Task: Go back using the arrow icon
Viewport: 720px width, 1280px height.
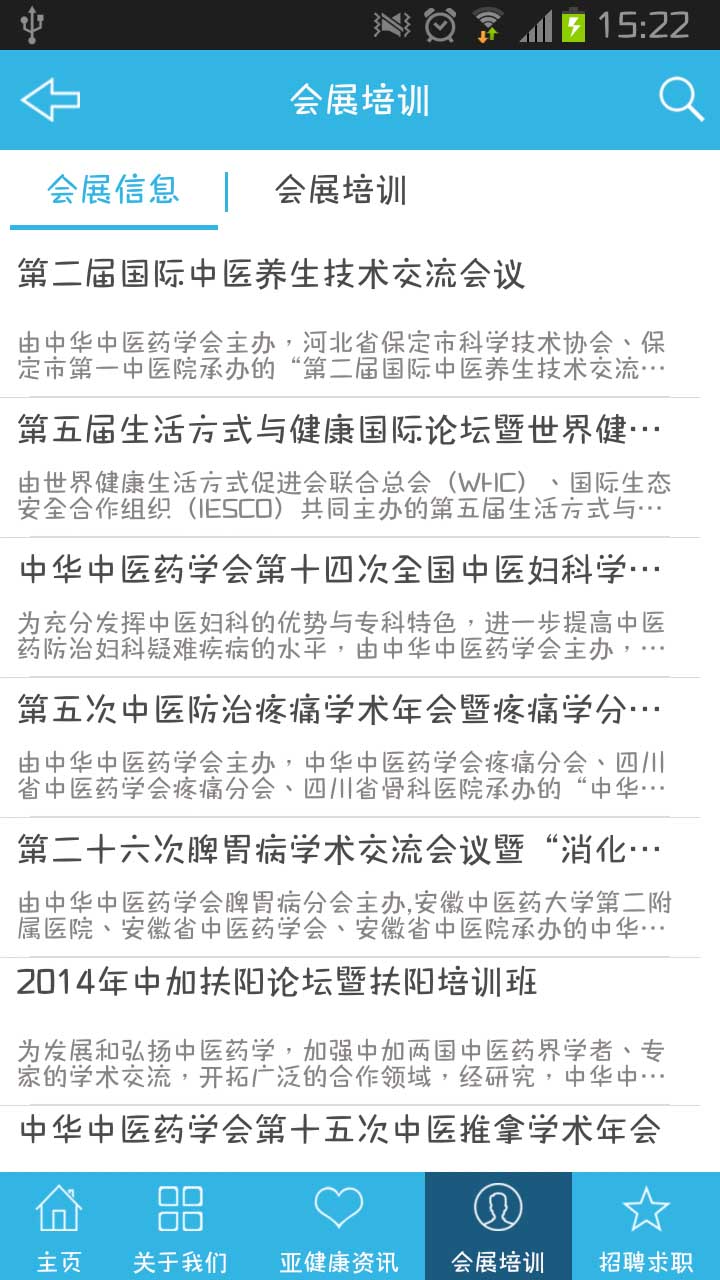Action: [x=50, y=100]
